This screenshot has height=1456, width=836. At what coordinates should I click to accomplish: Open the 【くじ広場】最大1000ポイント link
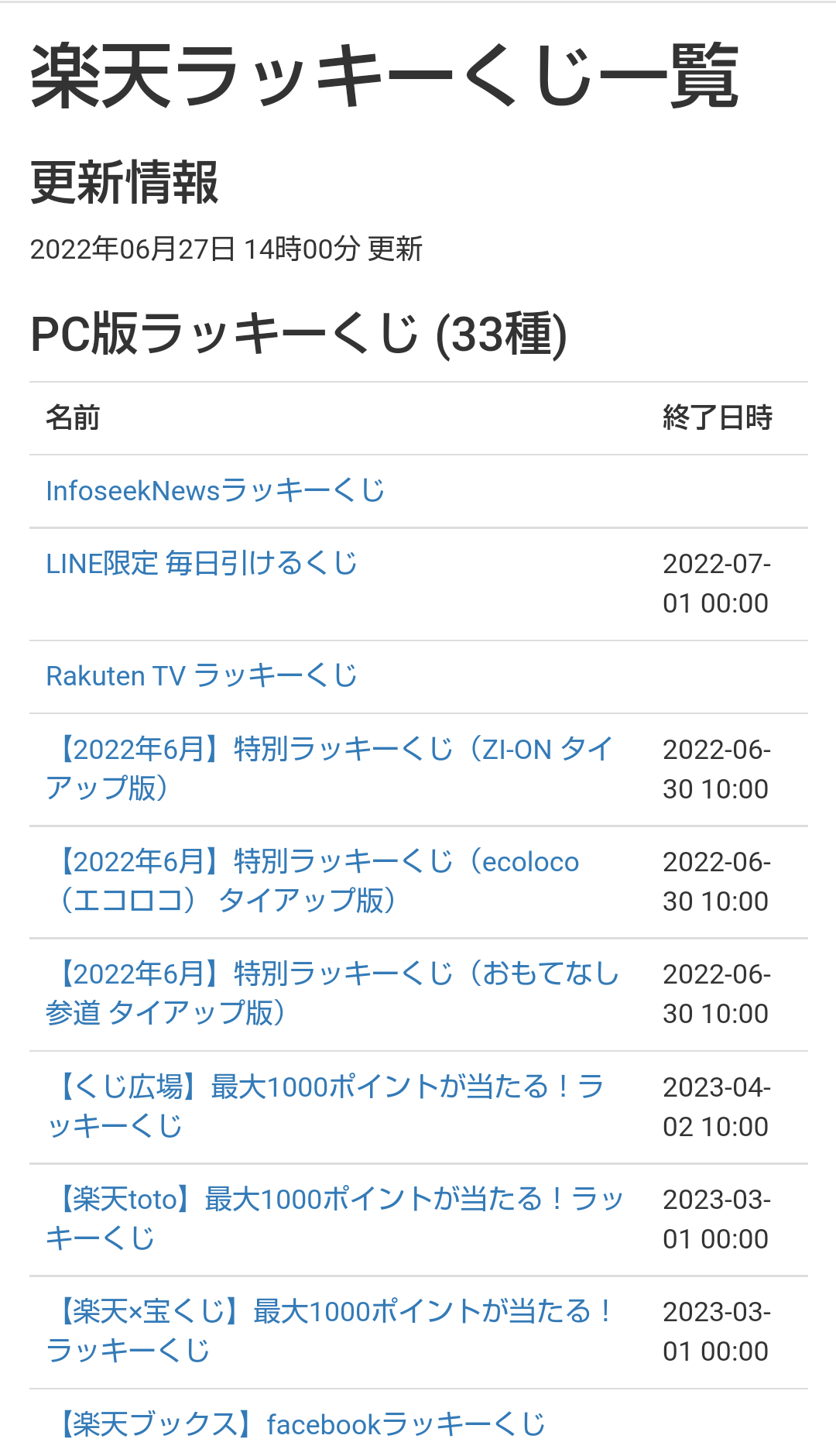tap(325, 1087)
